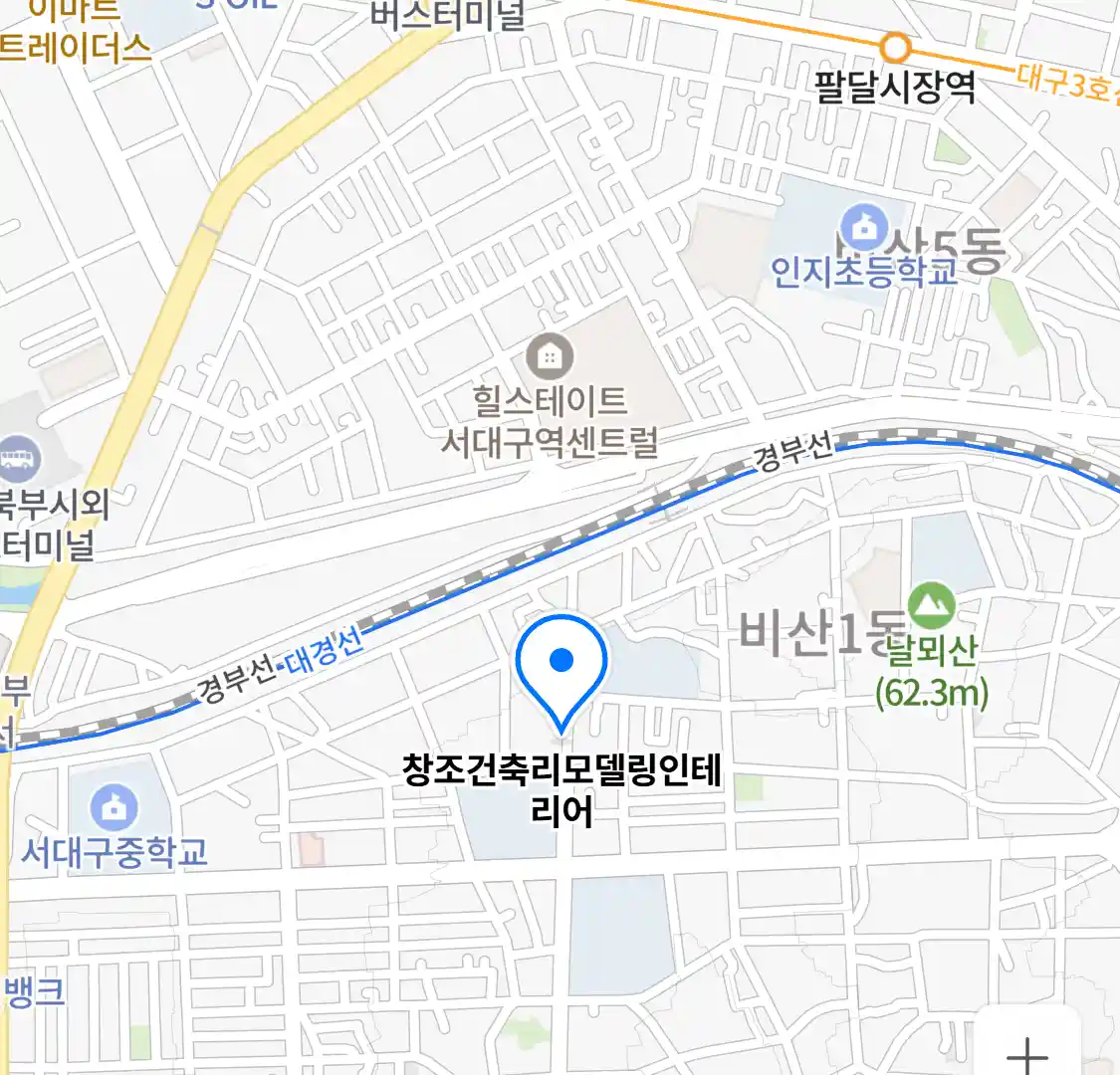This screenshot has width=1120, height=1075.
Task: Open 힐스테이트 서대구역센트럴 place marker
Action: click(x=549, y=356)
